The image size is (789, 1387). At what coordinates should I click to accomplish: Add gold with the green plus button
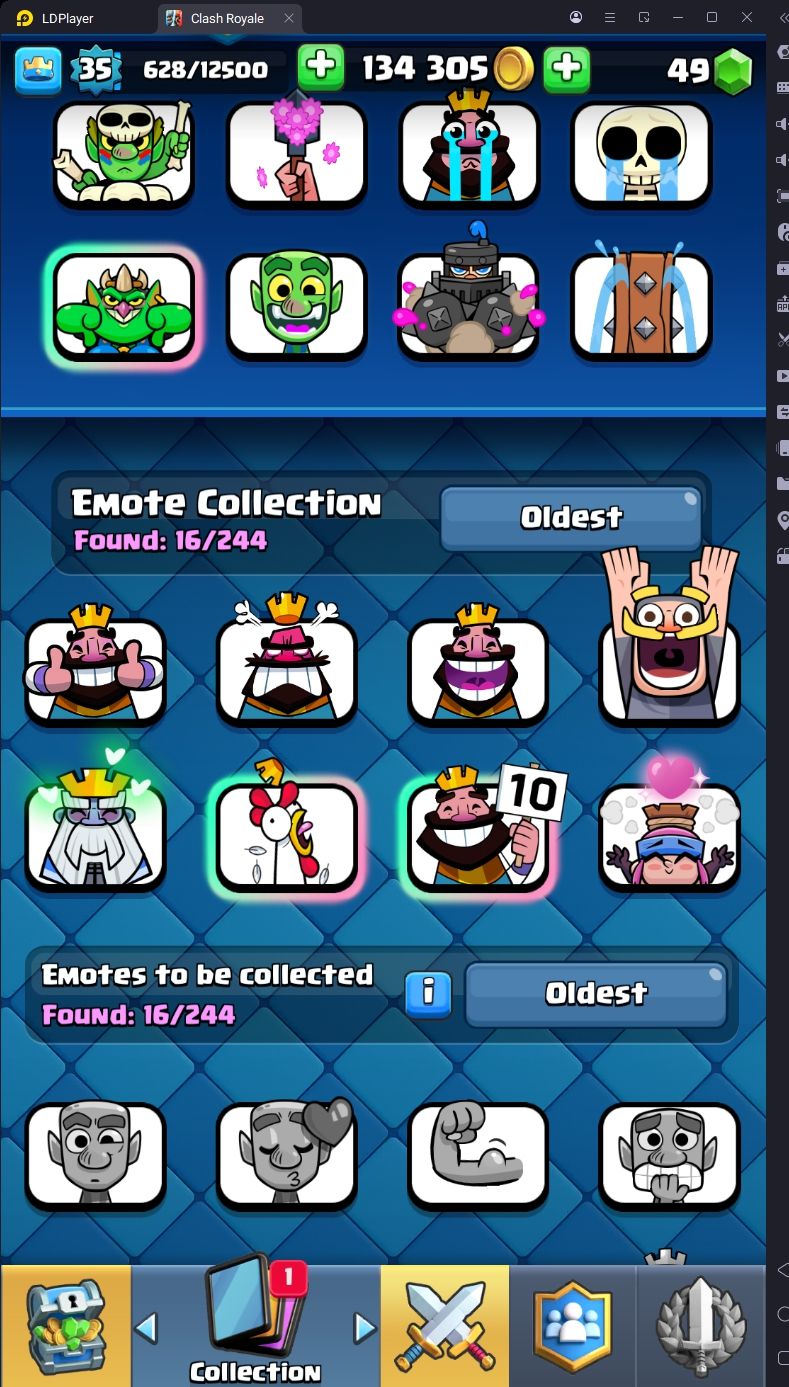pyautogui.click(x=321, y=68)
